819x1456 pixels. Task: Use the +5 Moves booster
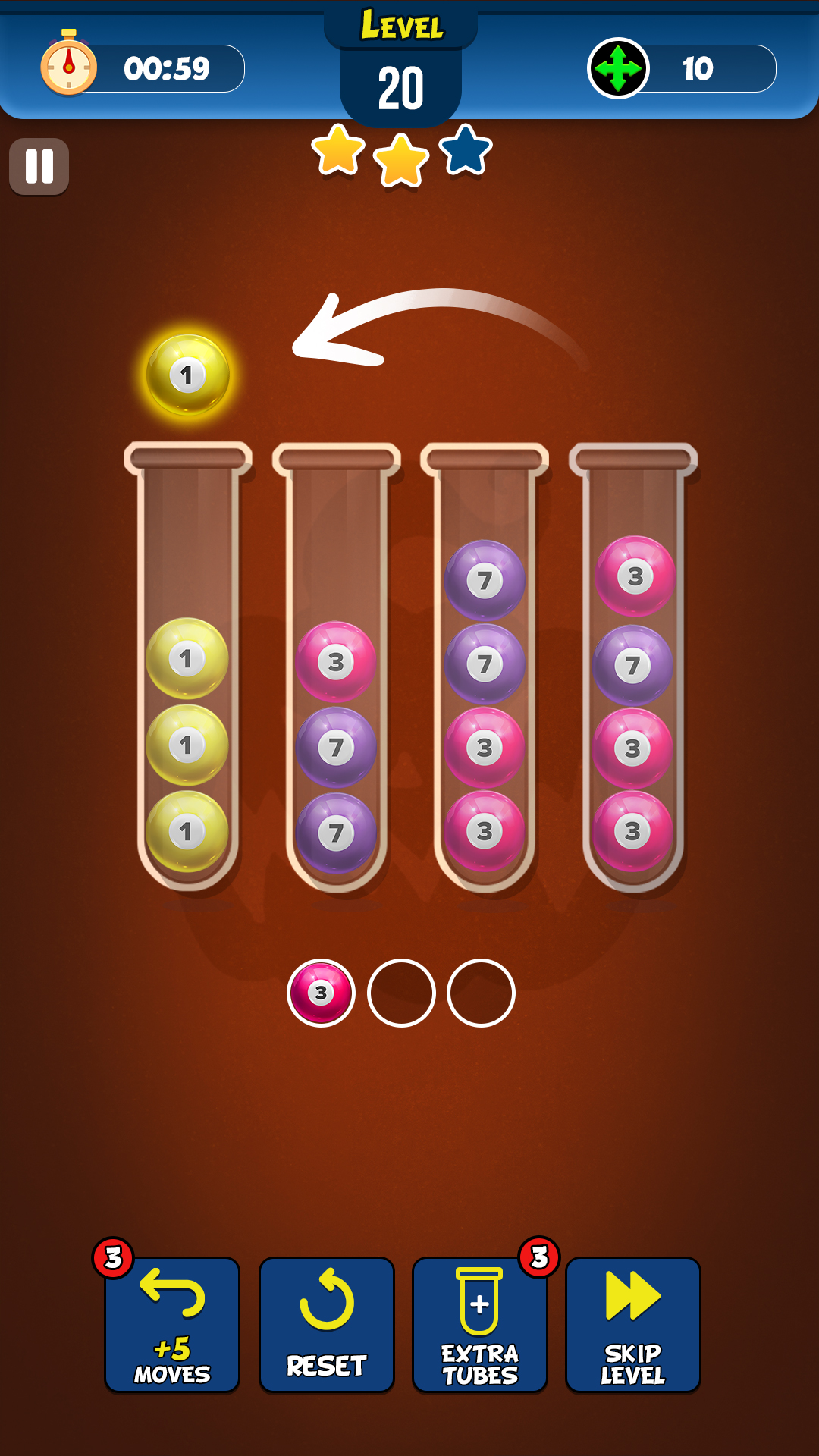tap(172, 1325)
